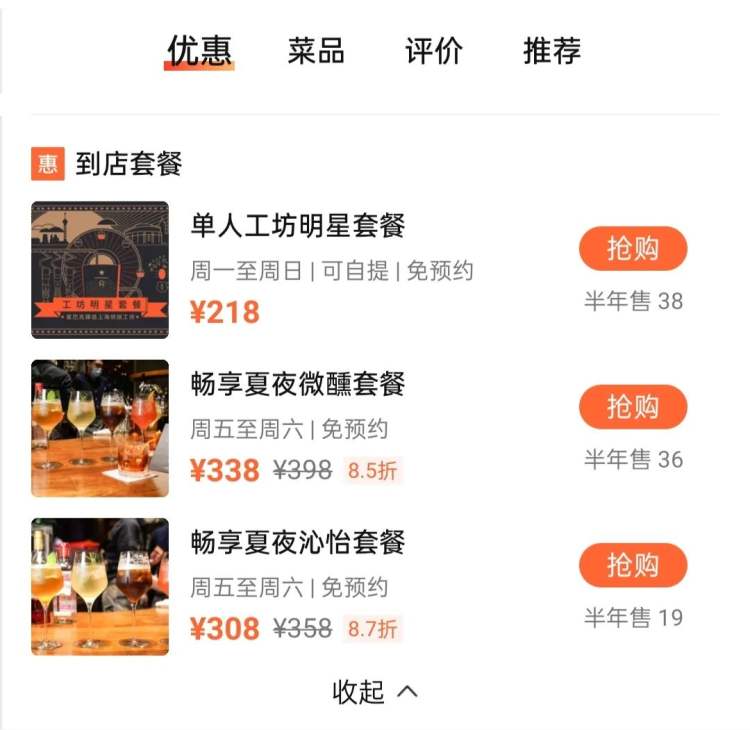Tap 抢购 for 畅享夏夜沁怡套餐
This screenshot has height=730, width=750.
pos(632,565)
